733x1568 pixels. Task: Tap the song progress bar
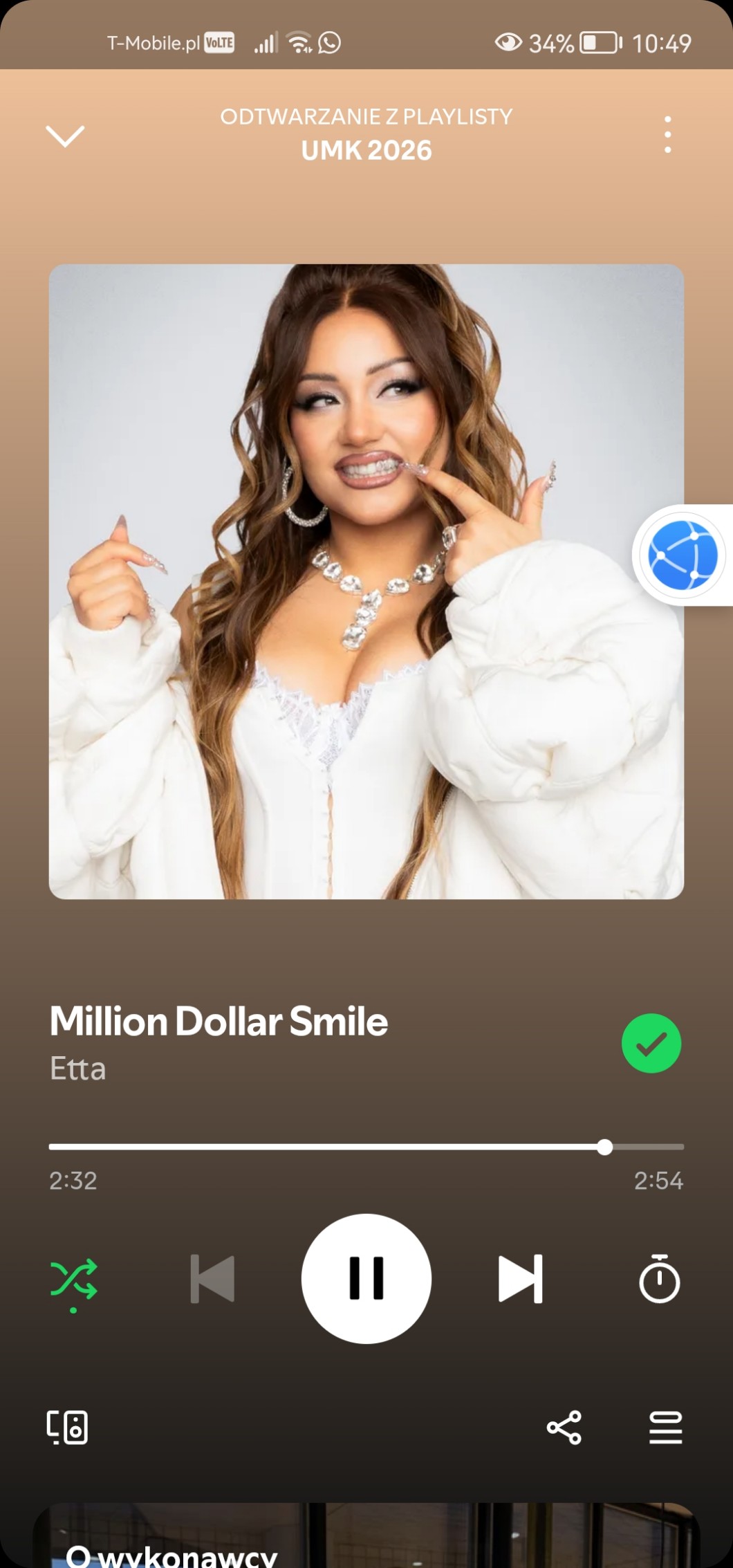click(366, 1147)
